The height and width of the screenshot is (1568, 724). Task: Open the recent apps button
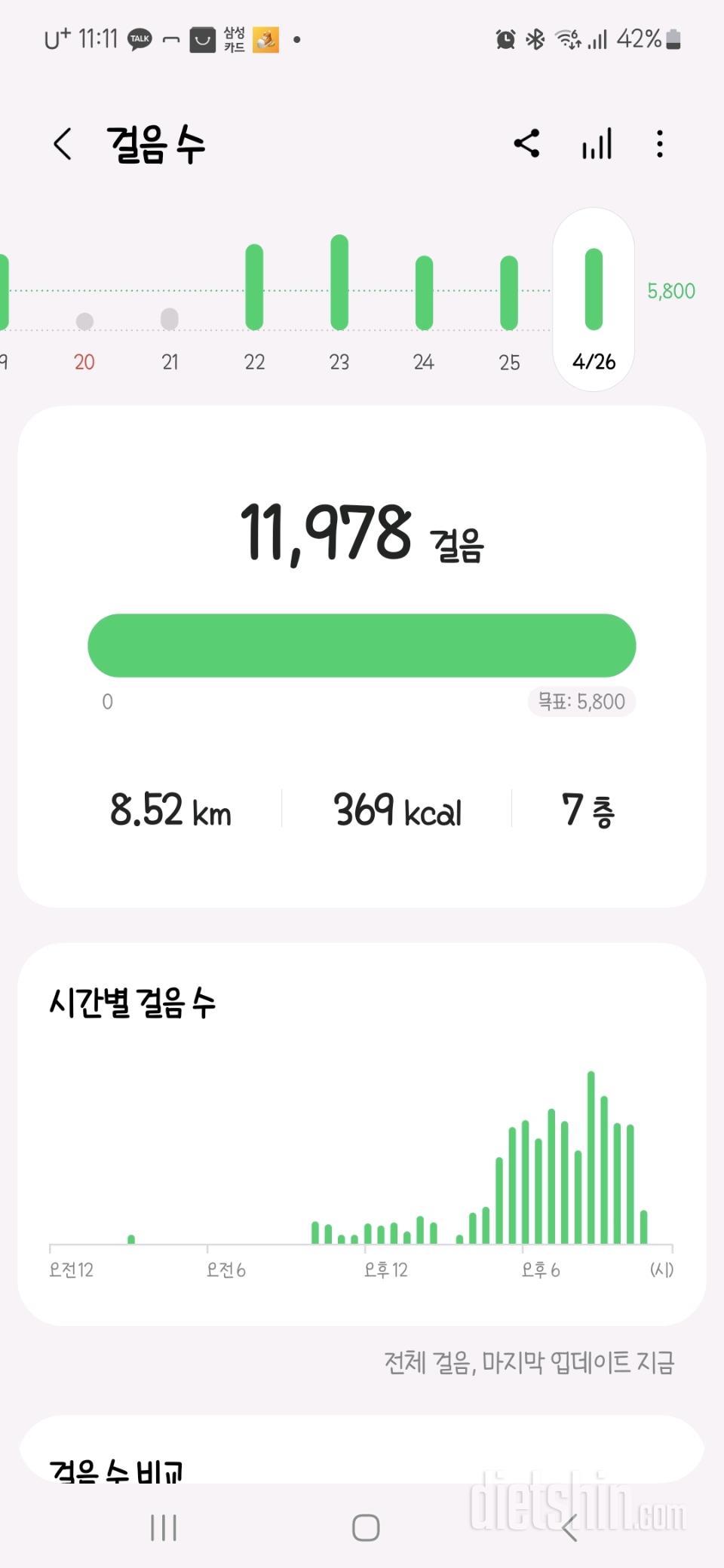(x=164, y=1528)
